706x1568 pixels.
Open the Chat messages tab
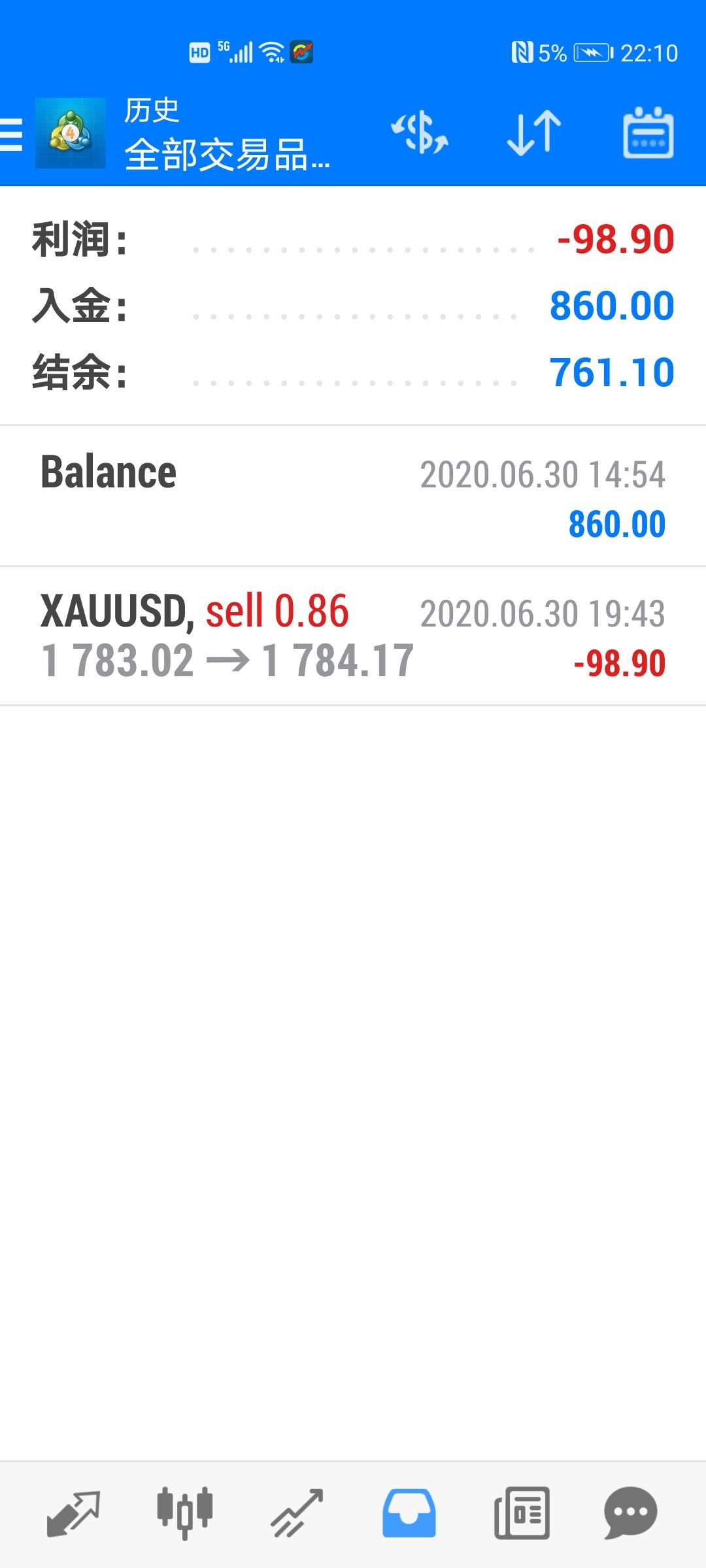(631, 1513)
